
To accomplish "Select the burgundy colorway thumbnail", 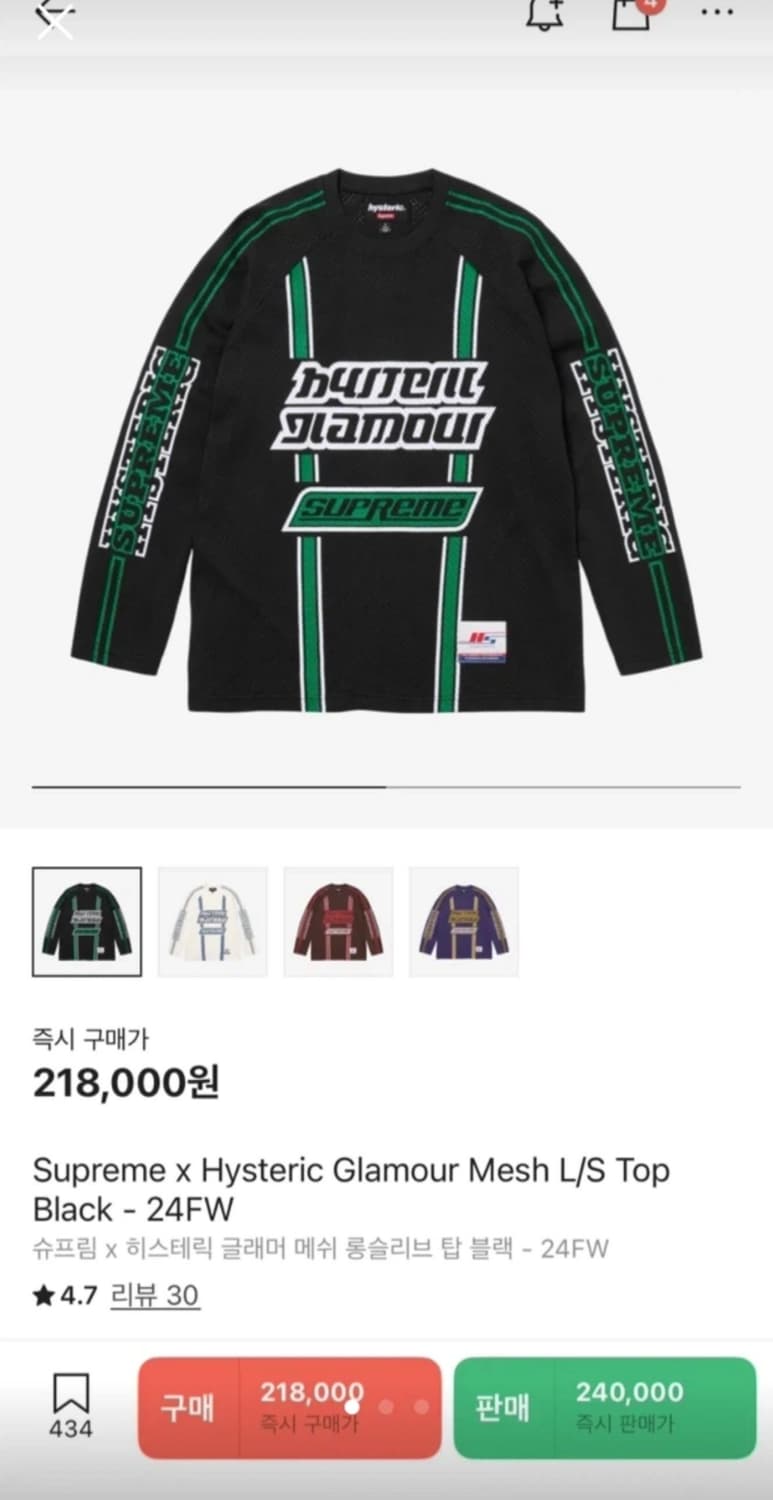I will [338, 920].
